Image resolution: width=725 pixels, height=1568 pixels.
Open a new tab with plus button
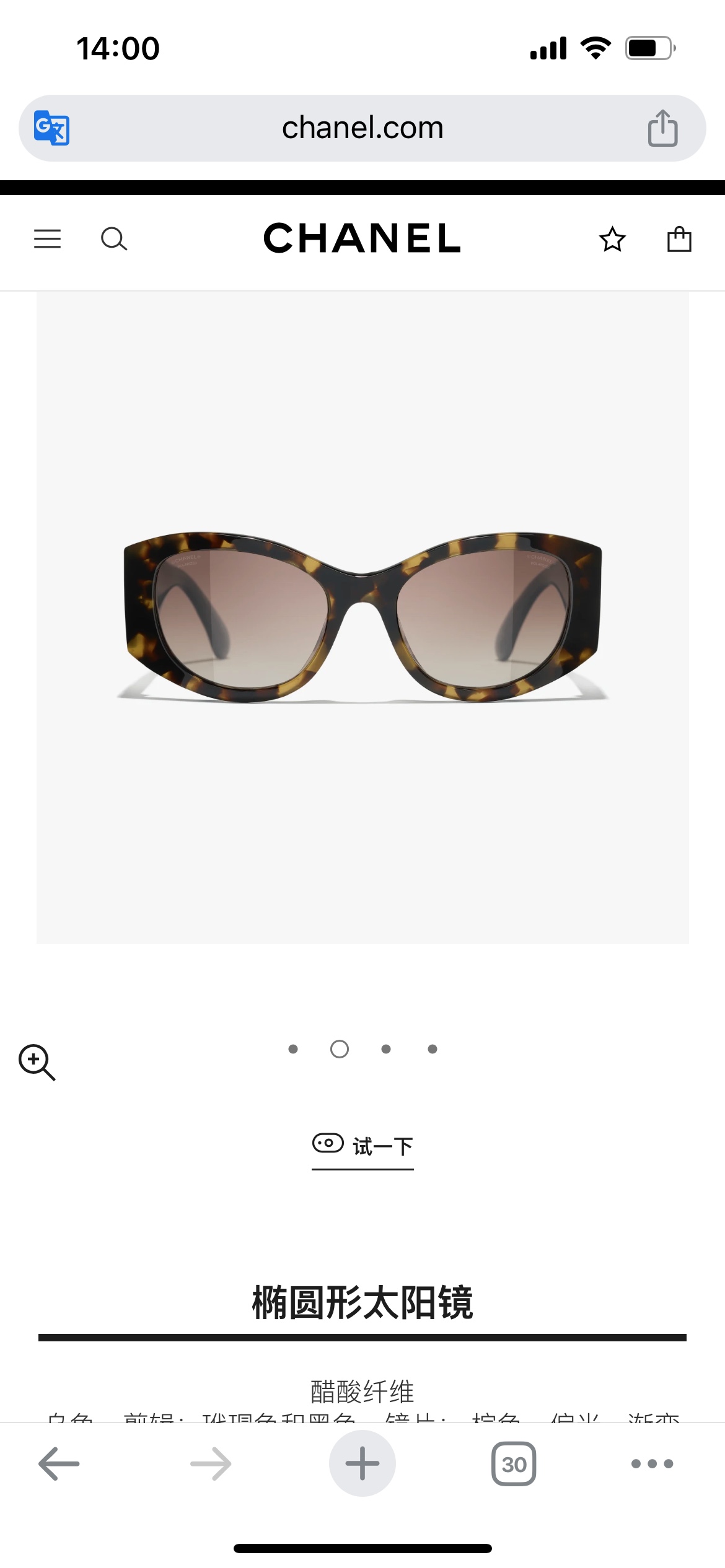pos(362,1463)
